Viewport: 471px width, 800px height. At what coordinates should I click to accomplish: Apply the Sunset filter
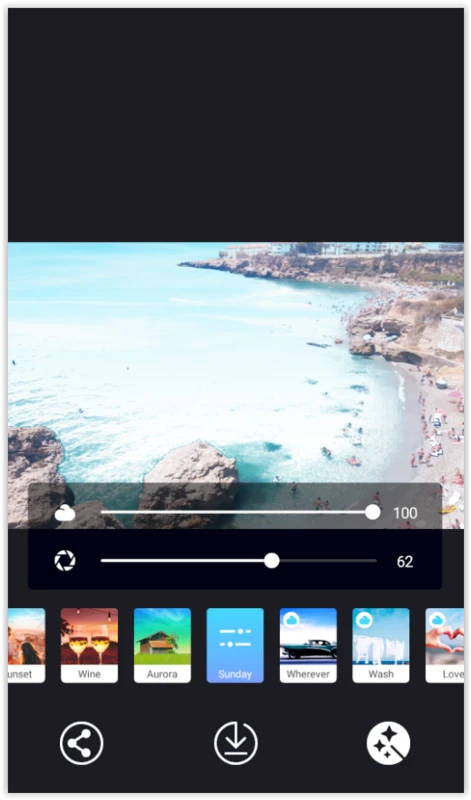point(27,645)
